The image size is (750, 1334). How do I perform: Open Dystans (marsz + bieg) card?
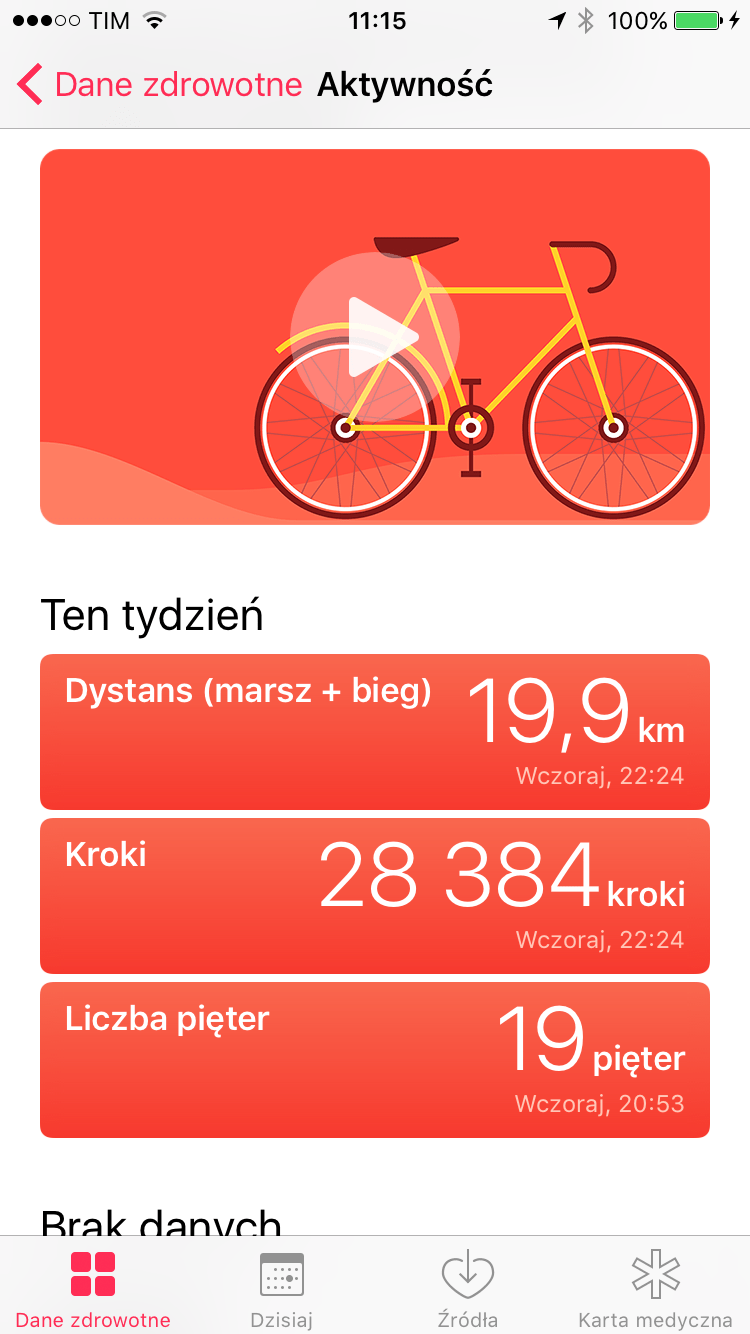(375, 732)
